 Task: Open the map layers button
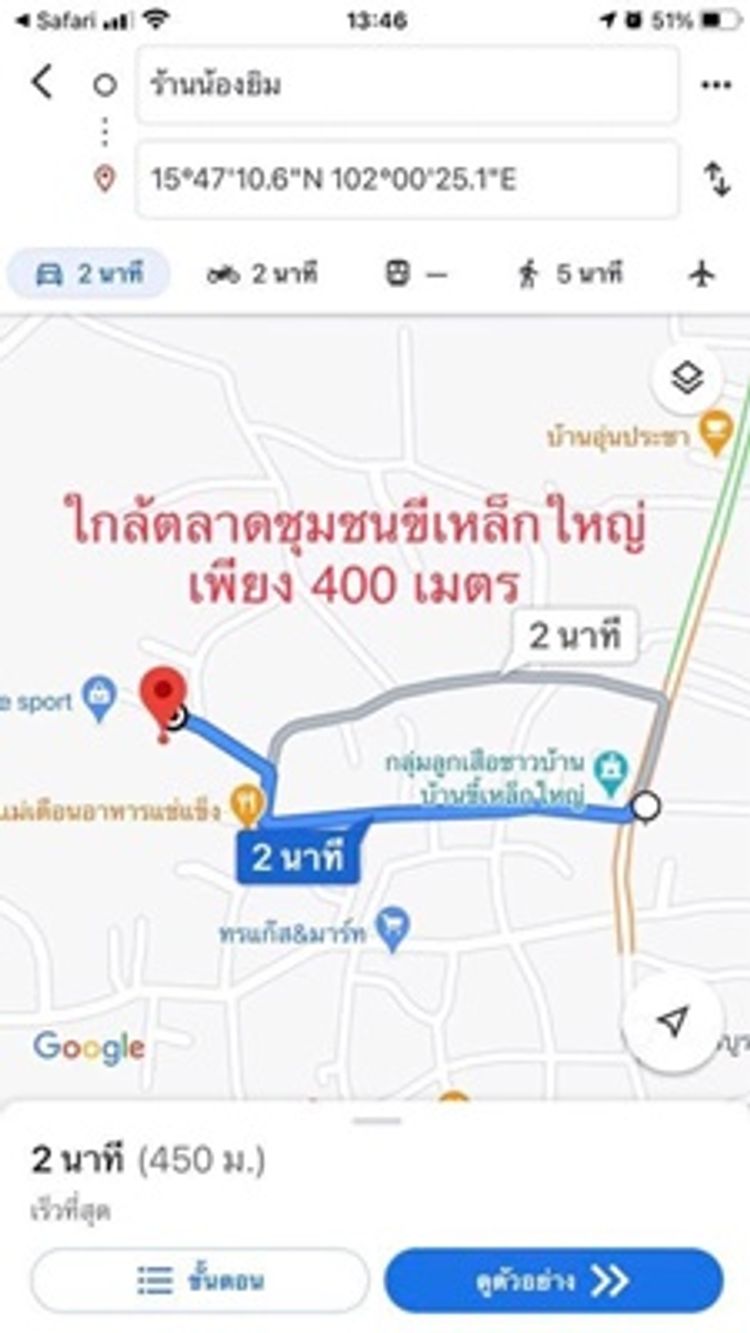click(x=687, y=379)
